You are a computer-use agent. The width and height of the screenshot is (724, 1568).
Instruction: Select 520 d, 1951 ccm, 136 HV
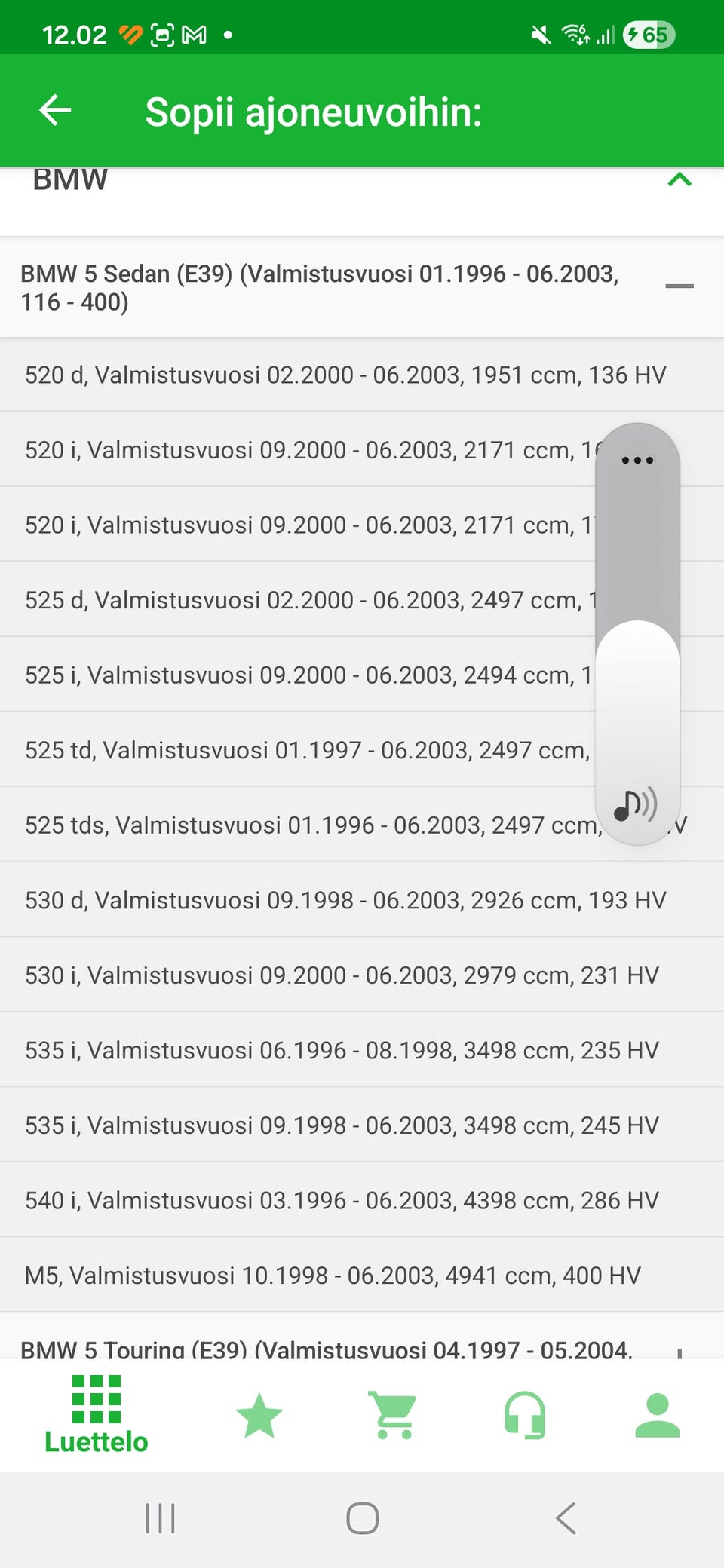tap(345, 375)
